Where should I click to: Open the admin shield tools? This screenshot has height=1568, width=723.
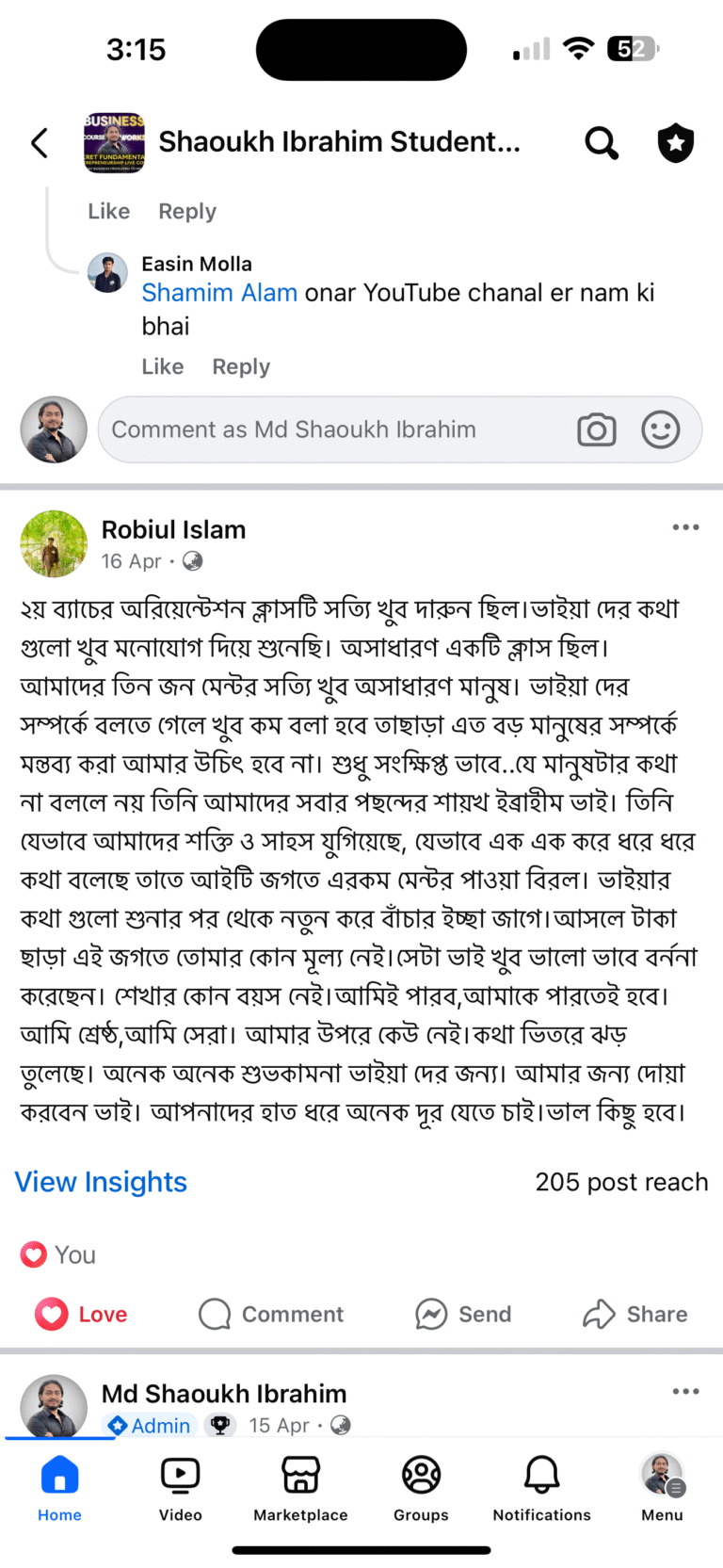tap(675, 143)
